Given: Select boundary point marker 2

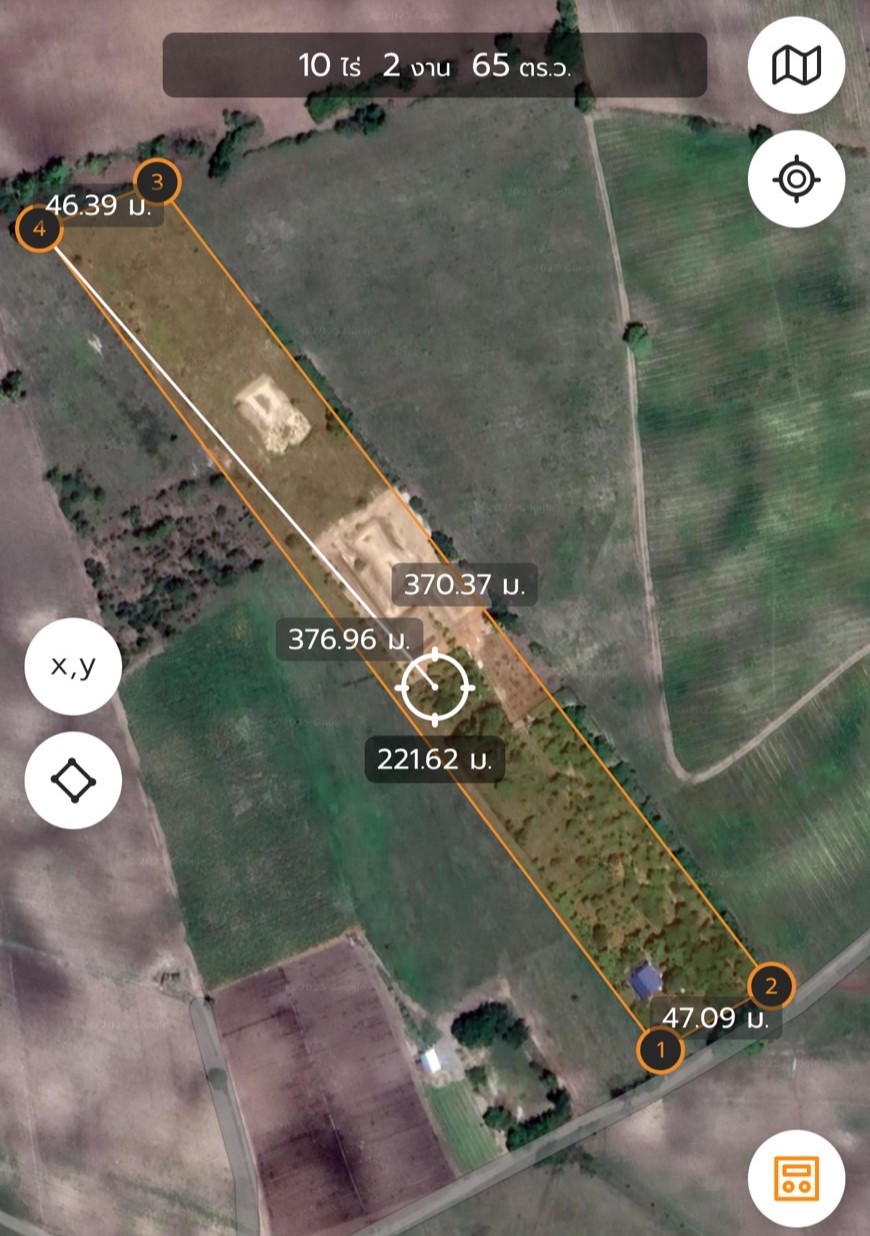Looking at the screenshot, I should click(x=771, y=987).
